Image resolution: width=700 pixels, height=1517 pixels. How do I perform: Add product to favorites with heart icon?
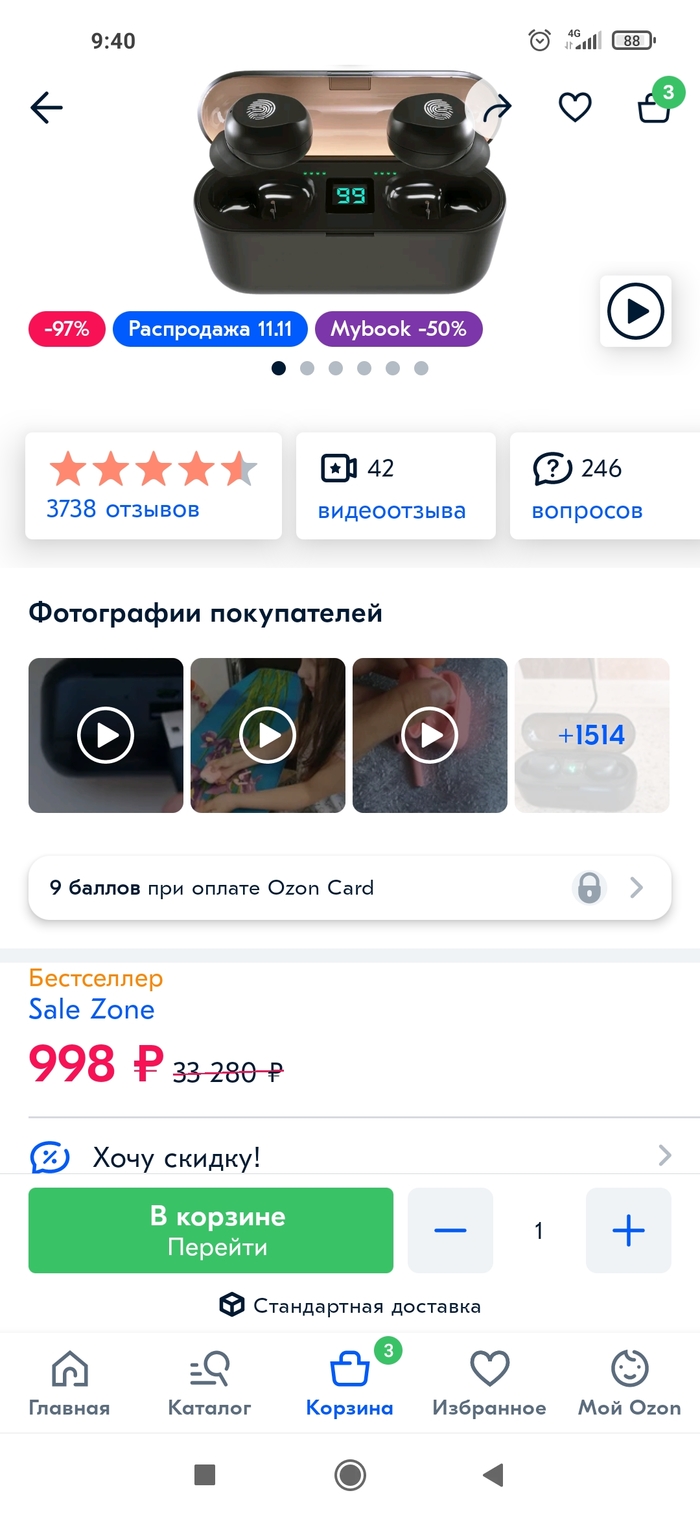pyautogui.click(x=575, y=107)
